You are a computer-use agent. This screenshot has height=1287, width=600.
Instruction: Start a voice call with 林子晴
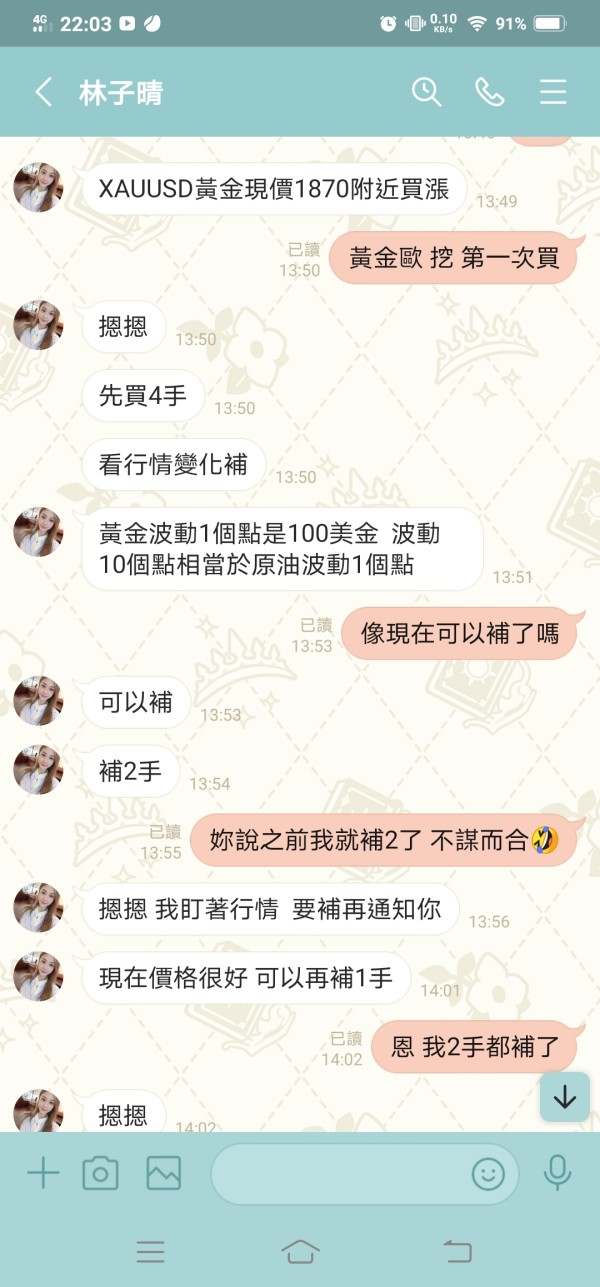click(x=489, y=92)
